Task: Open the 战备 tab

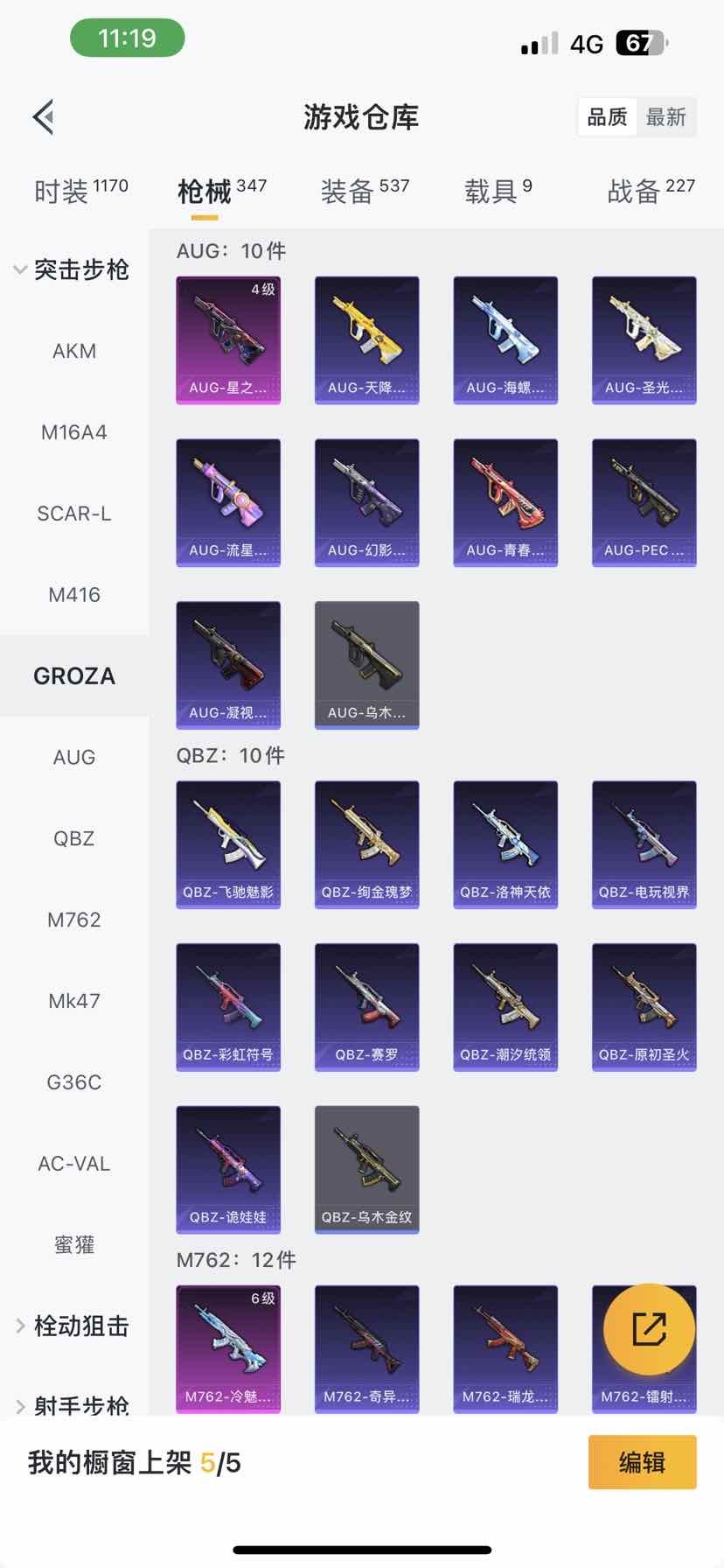Action: [x=651, y=190]
